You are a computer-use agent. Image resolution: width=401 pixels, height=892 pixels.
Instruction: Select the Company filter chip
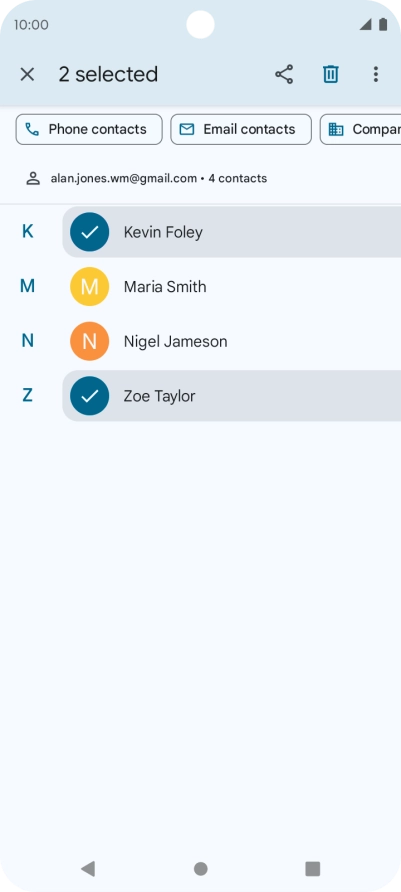[x=361, y=130]
